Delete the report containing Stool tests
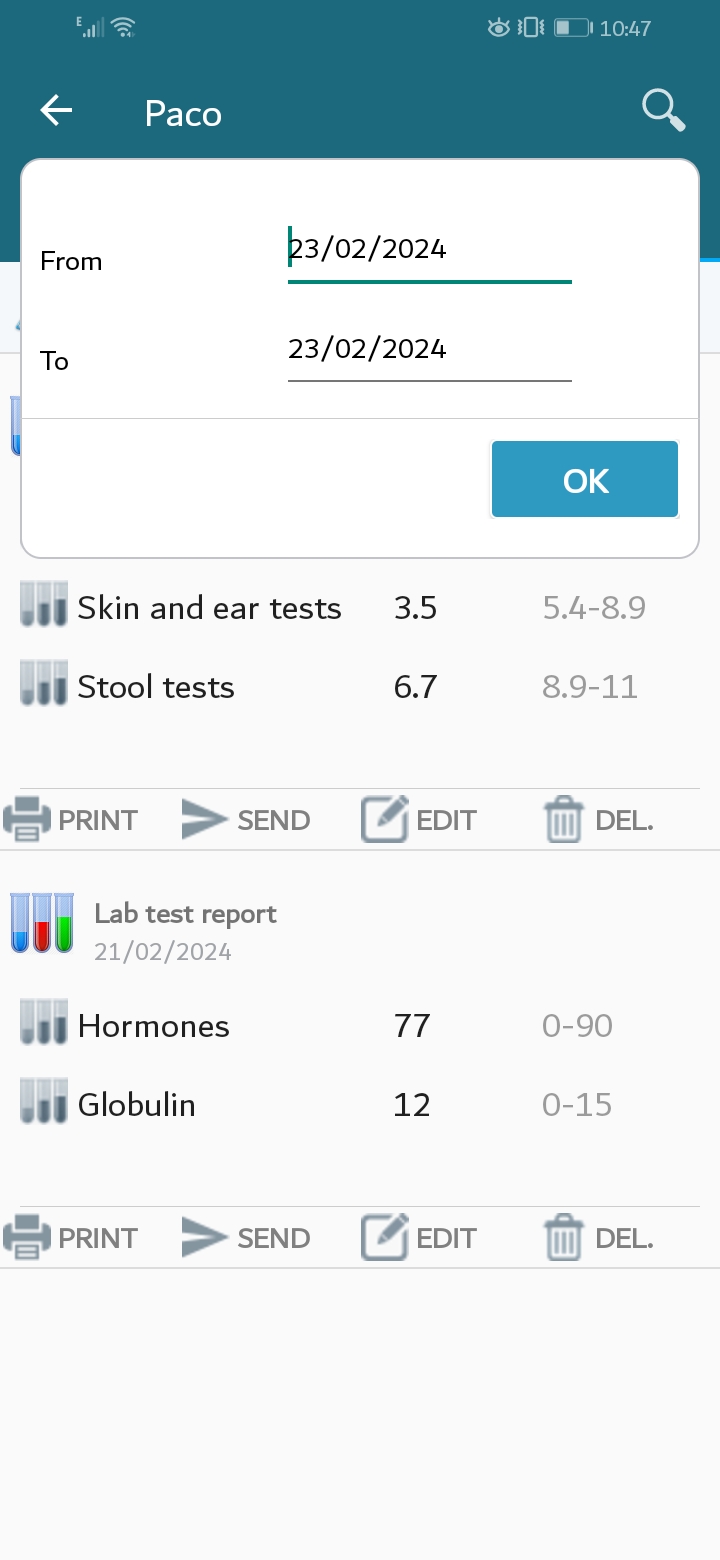The height and width of the screenshot is (1560, 720). pos(598,820)
